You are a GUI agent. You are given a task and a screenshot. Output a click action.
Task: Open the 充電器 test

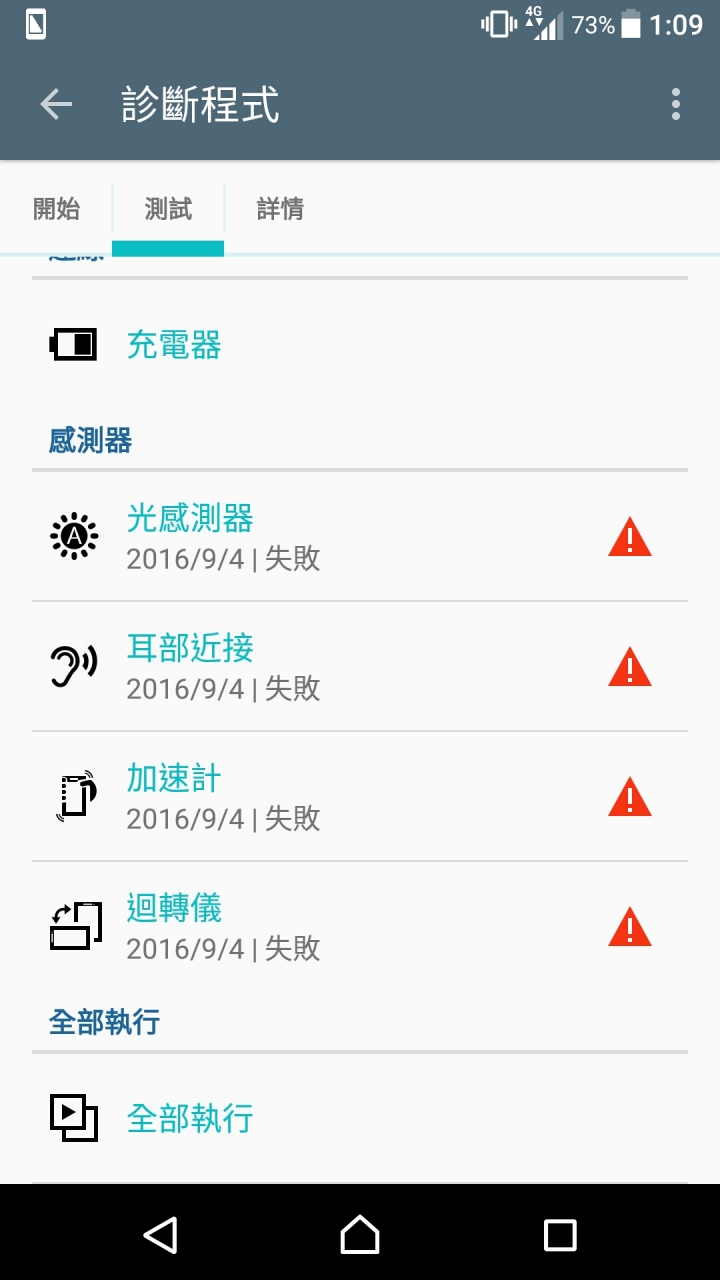pos(360,345)
